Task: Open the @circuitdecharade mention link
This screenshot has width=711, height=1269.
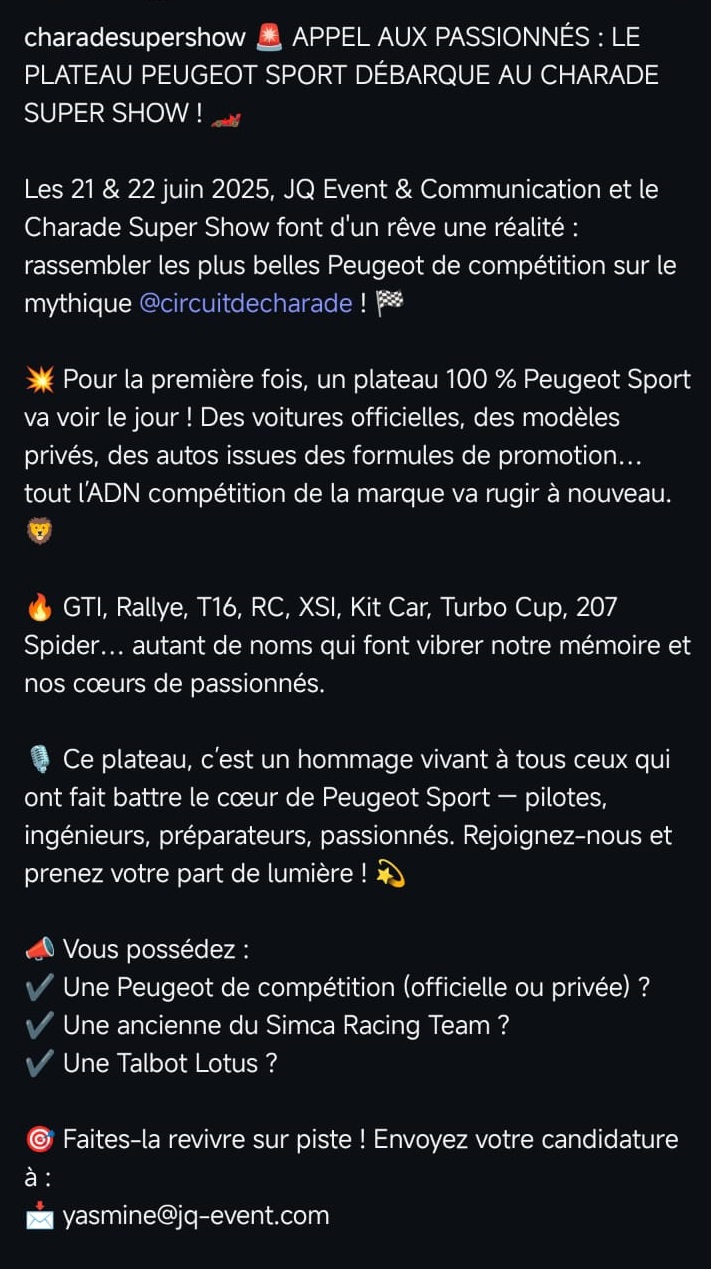Action: [x=245, y=304]
